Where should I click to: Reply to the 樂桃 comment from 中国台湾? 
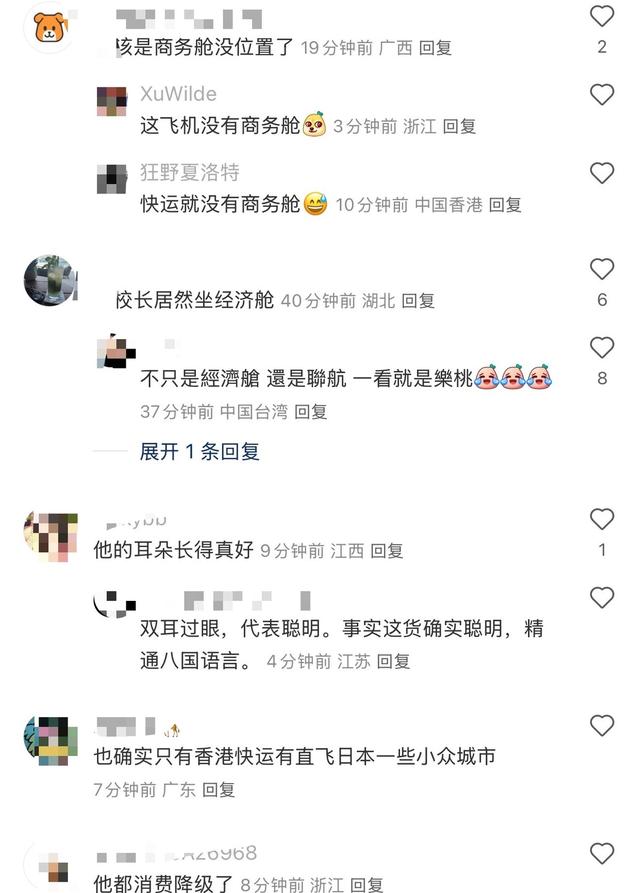point(311,411)
